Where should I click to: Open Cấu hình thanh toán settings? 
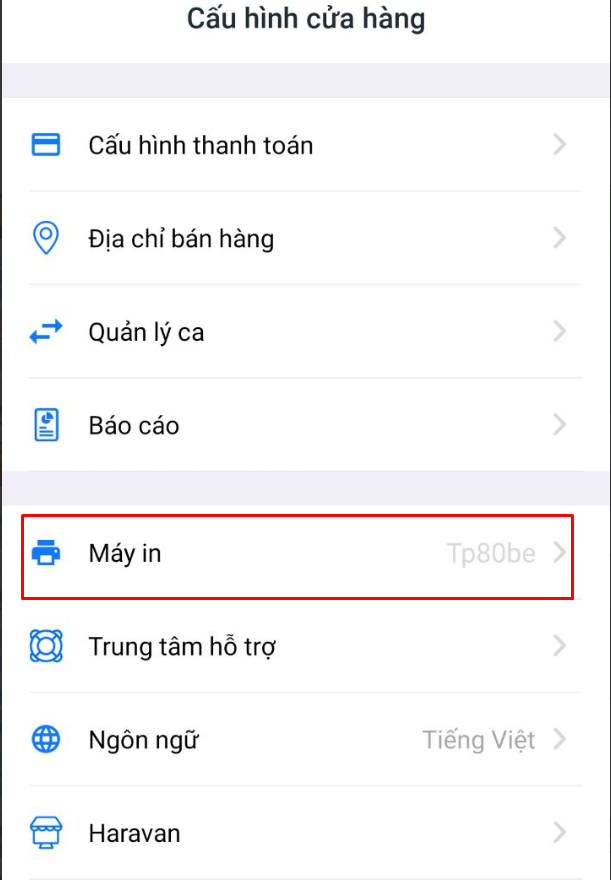tap(200, 145)
